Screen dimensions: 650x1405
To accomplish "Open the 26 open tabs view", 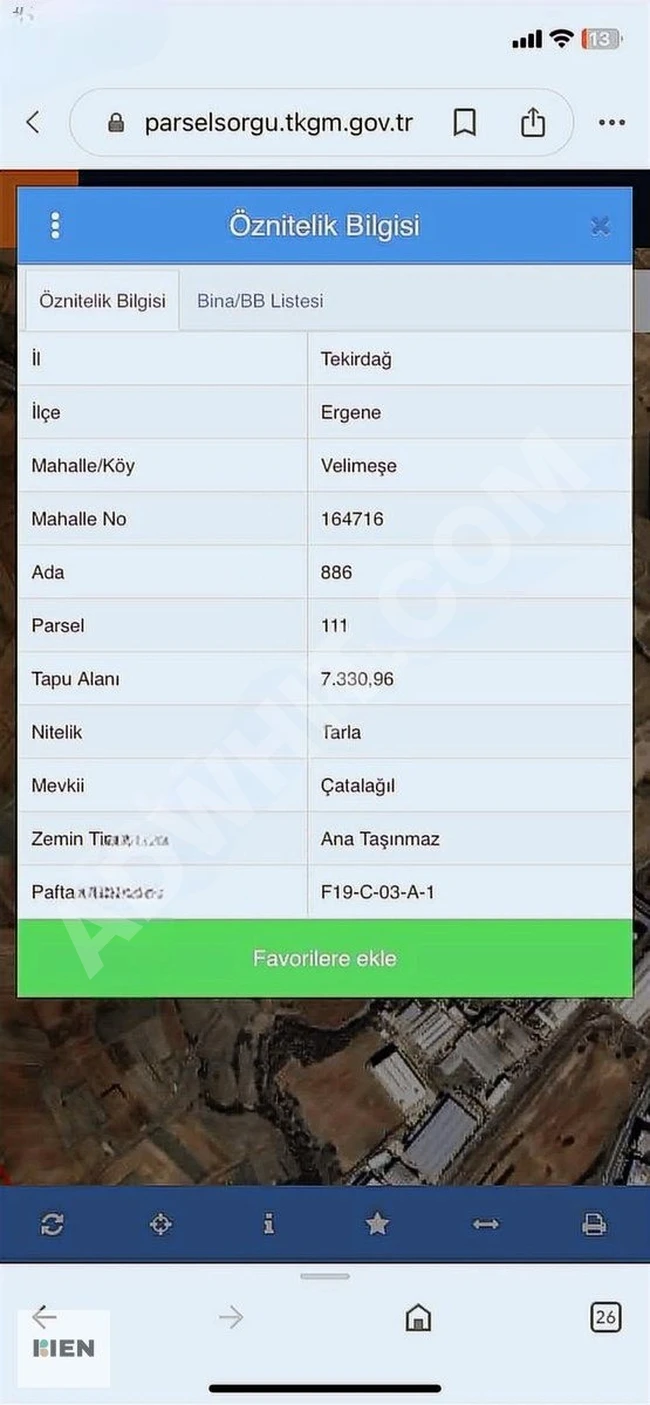I will coord(605,1317).
